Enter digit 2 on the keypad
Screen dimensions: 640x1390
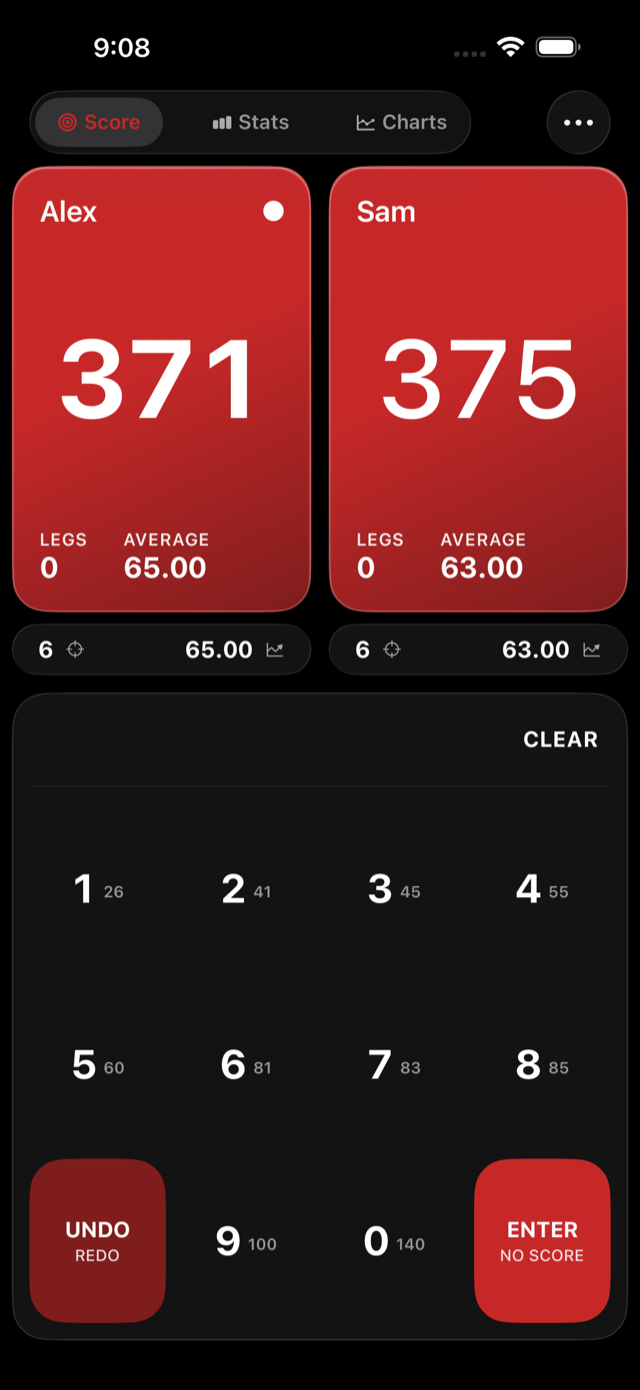[246, 889]
